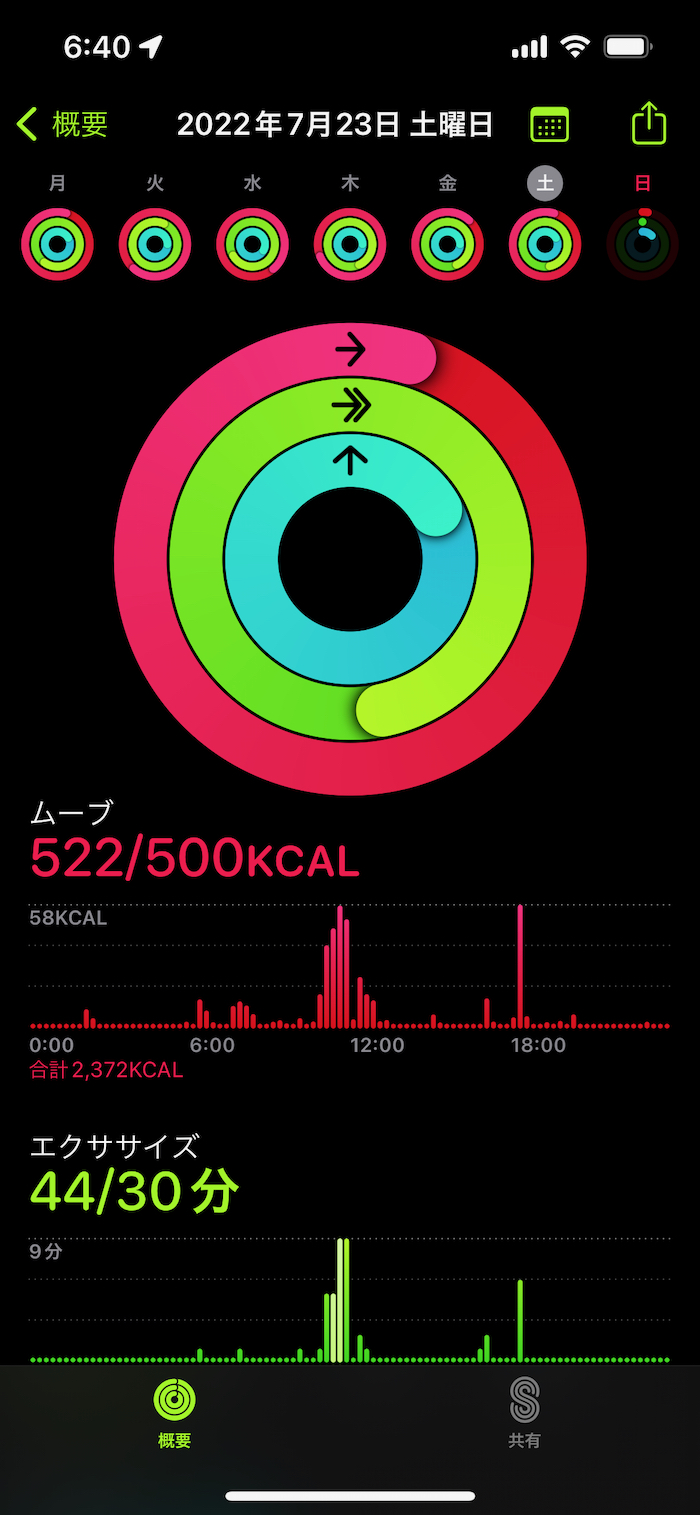Screen dimensions: 700x1515
Task: Go back to 概要
Action: pos(62,125)
